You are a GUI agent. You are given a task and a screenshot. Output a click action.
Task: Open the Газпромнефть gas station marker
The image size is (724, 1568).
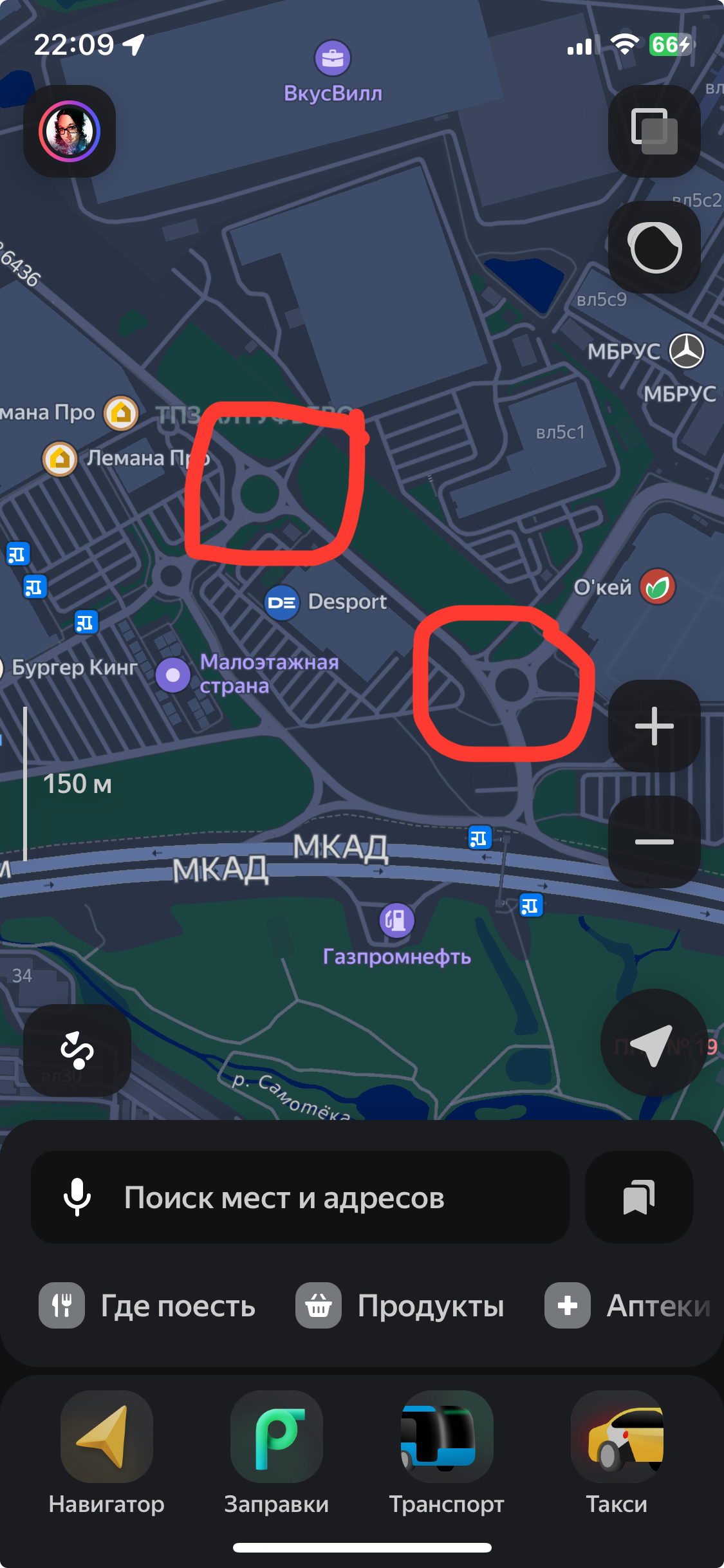(396, 920)
